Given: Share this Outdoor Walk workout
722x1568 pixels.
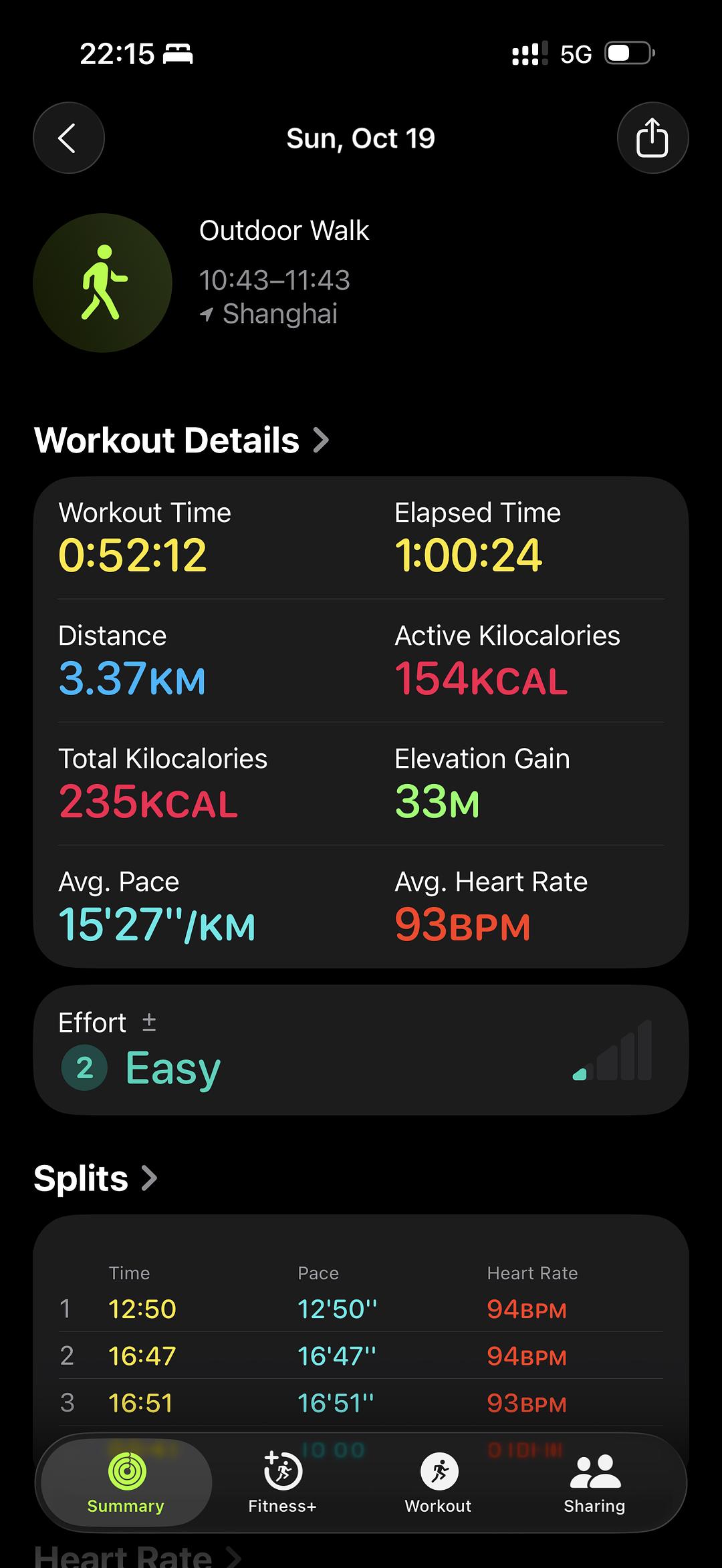Looking at the screenshot, I should 652,138.
